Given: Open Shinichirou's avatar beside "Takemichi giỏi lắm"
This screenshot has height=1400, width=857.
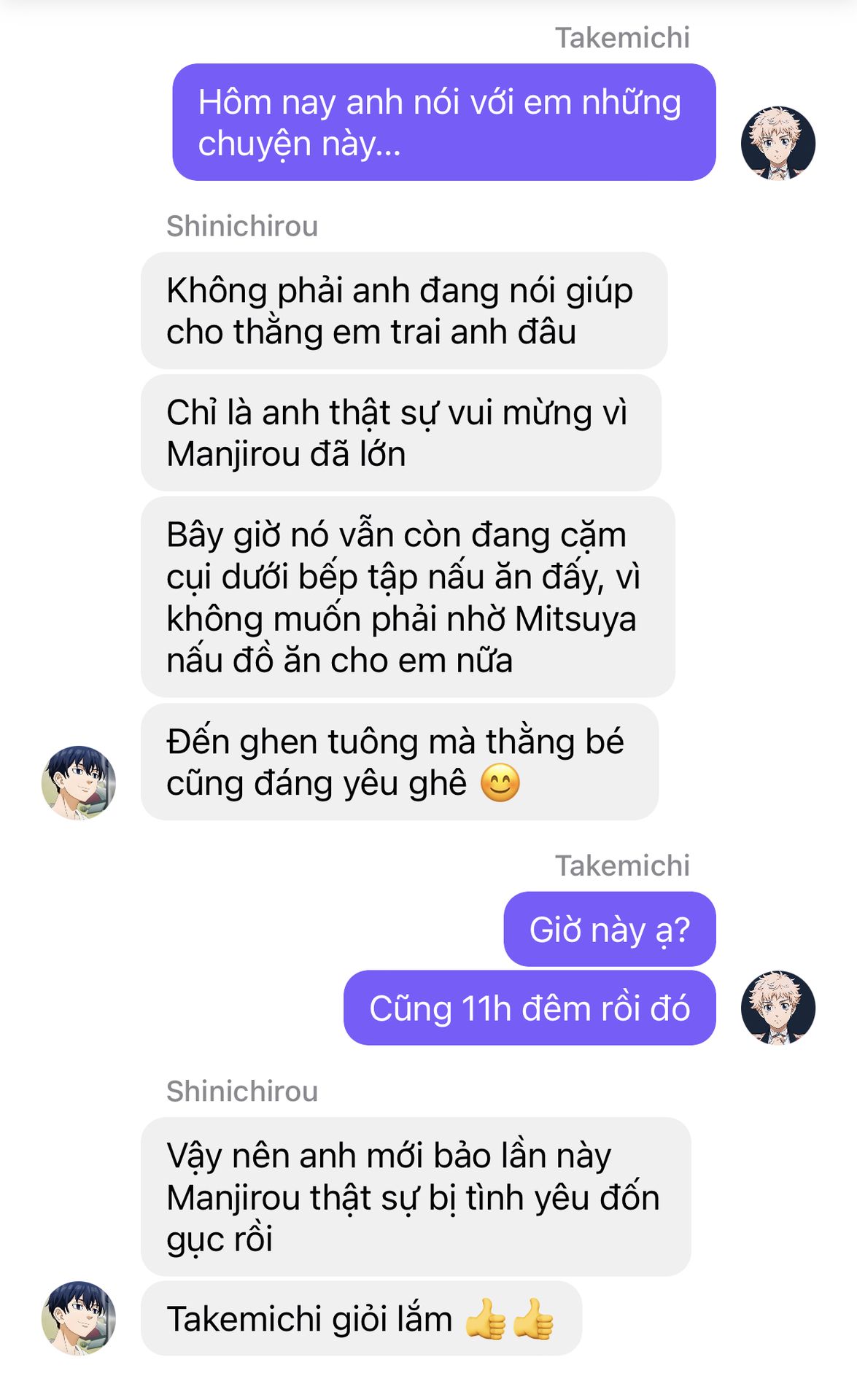Looking at the screenshot, I should (x=79, y=1318).
